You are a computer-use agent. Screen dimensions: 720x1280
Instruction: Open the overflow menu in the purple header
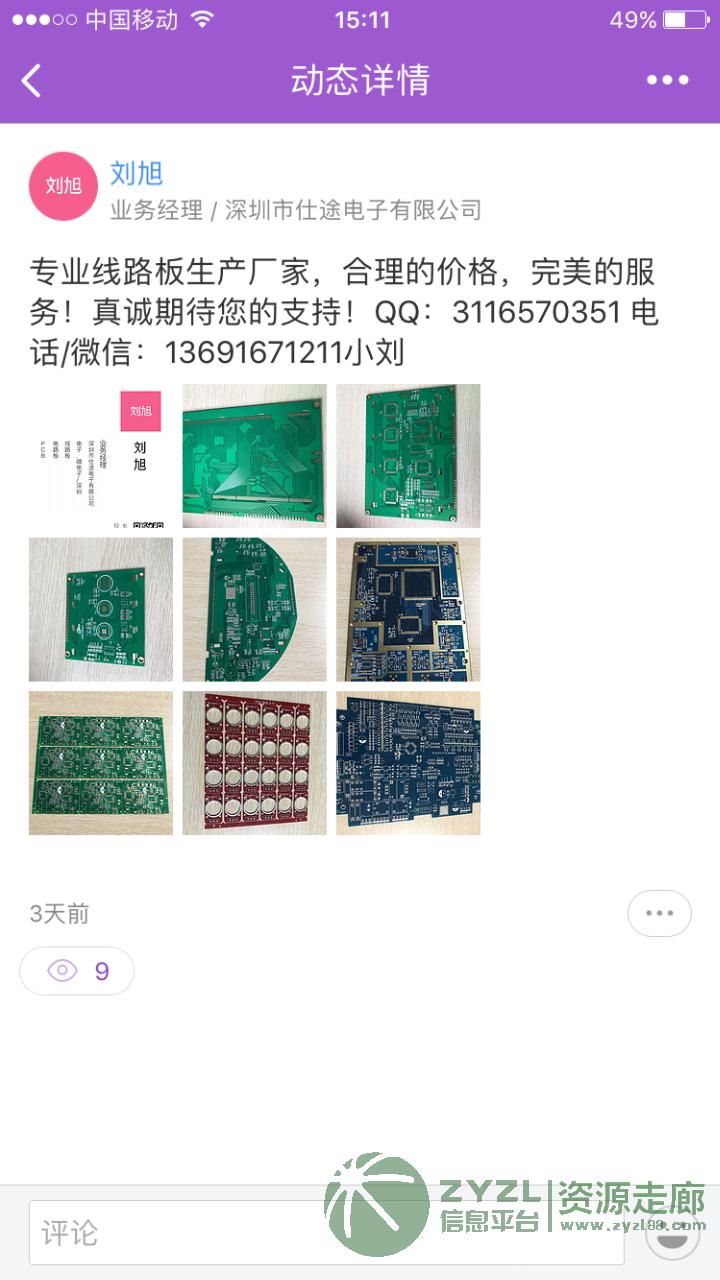click(667, 80)
